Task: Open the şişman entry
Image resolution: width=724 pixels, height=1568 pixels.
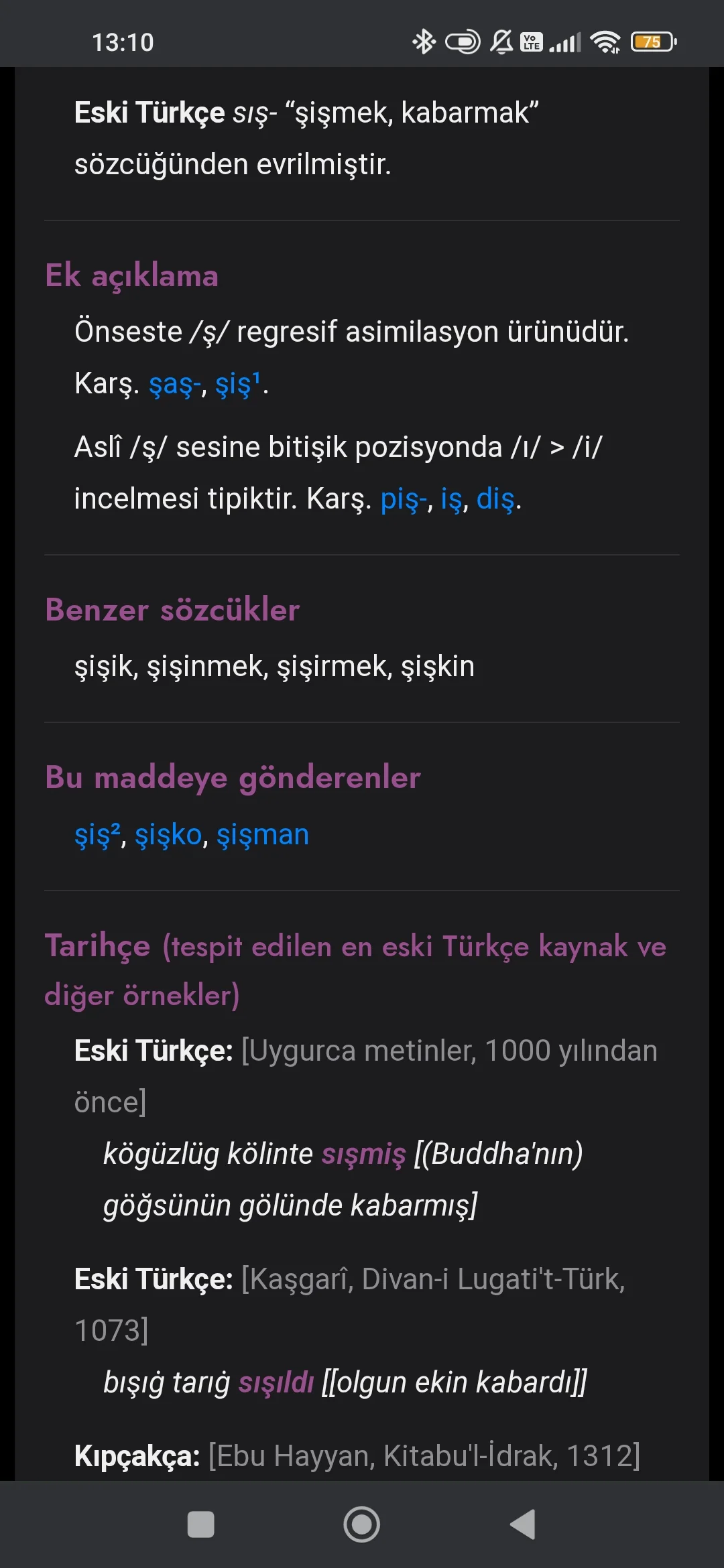Action: (263, 835)
